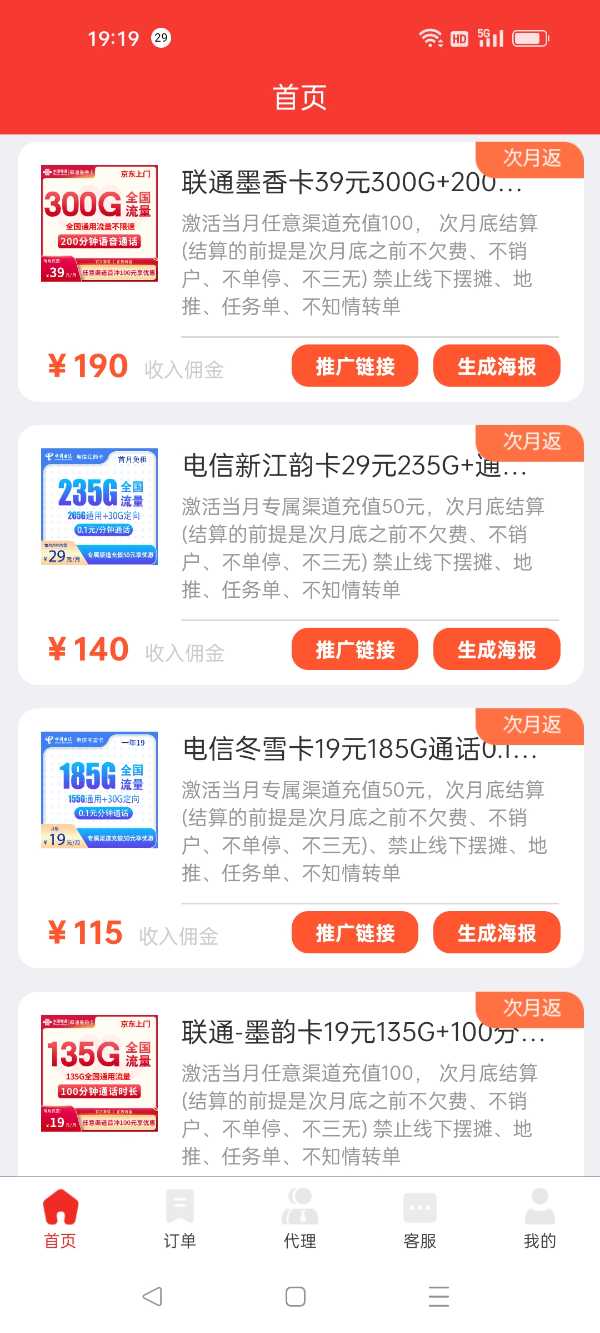The width and height of the screenshot is (600, 1333).
Task: Go to the 代理 tab
Action: coord(300,1219)
